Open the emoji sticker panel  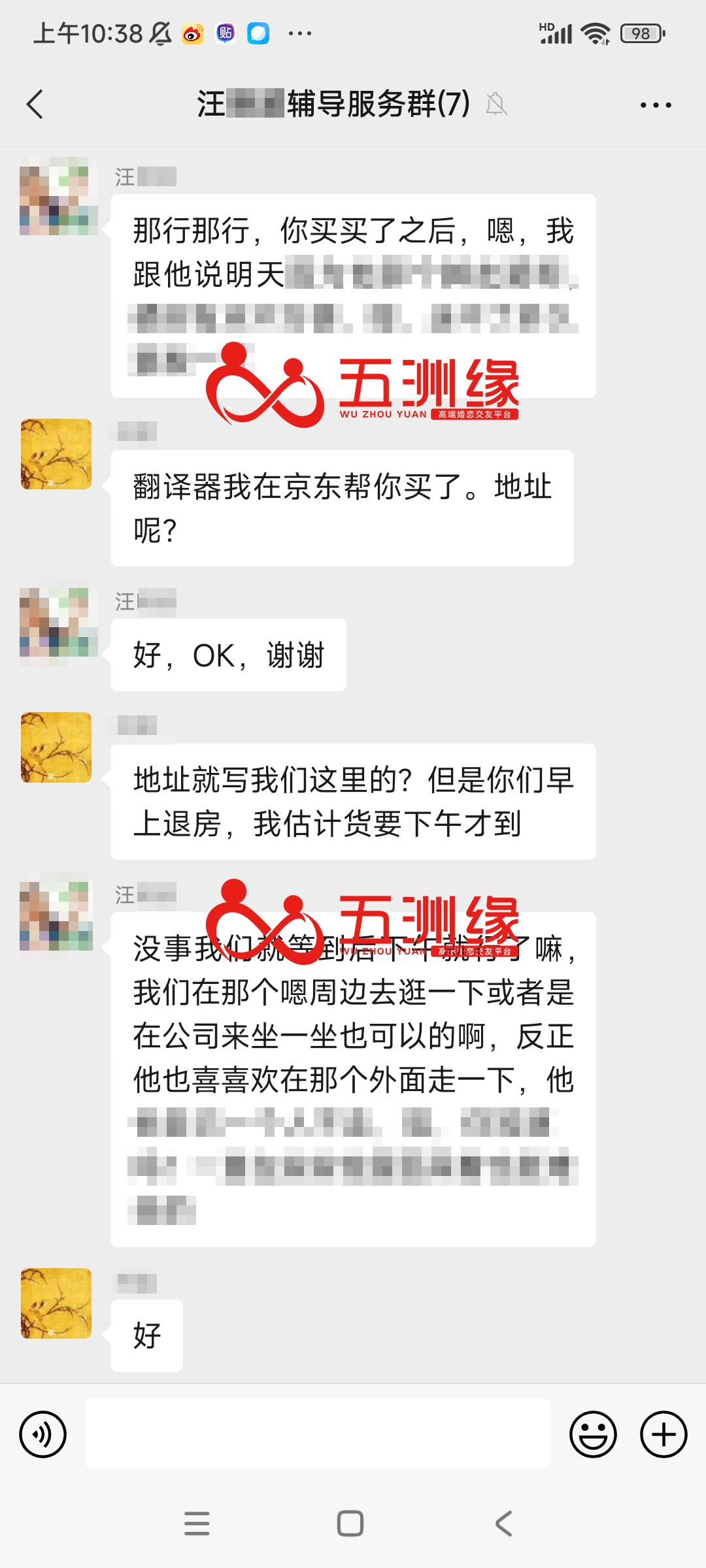pyautogui.click(x=593, y=1434)
